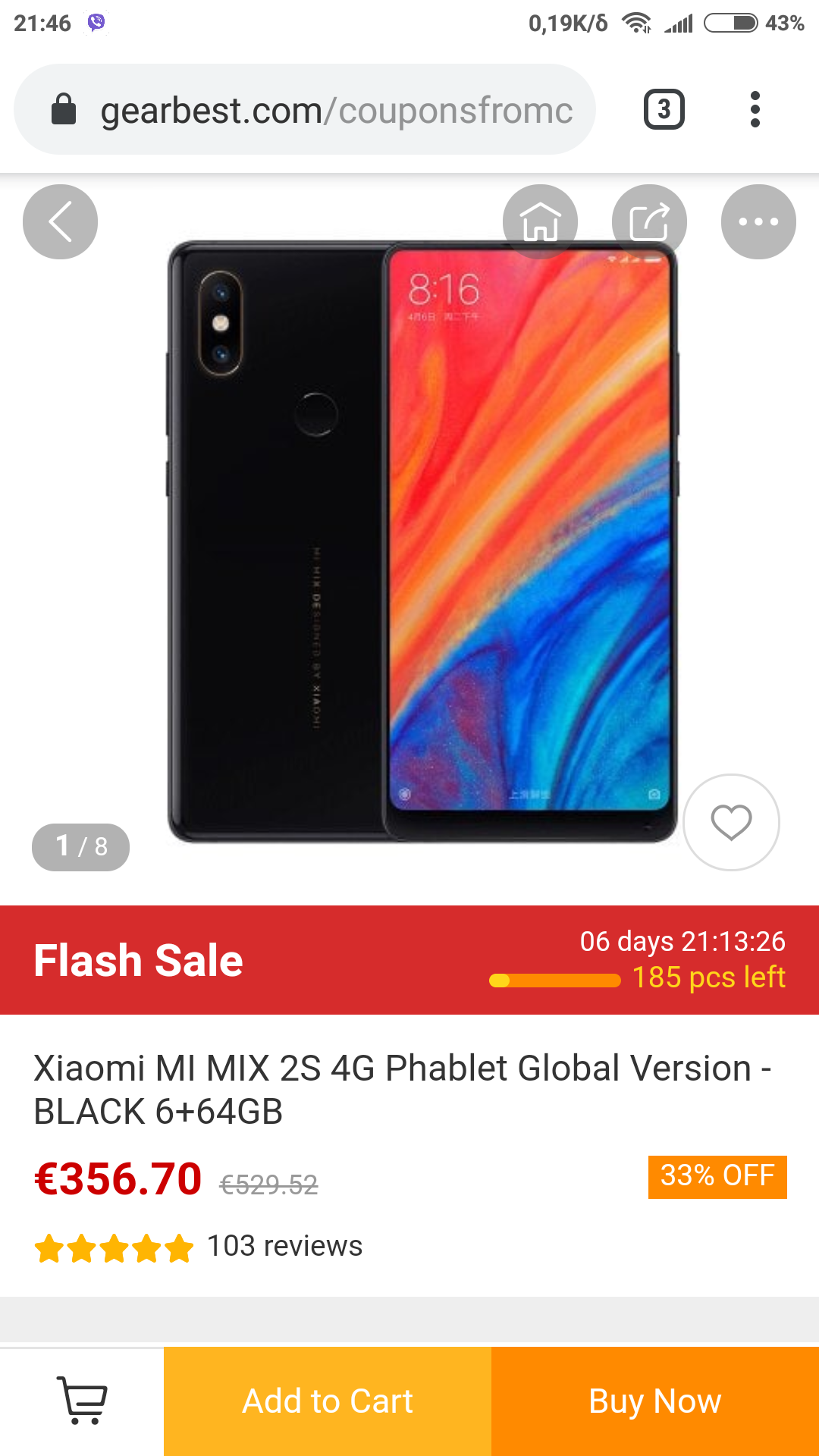Tap the browser address bar

pos(305,110)
